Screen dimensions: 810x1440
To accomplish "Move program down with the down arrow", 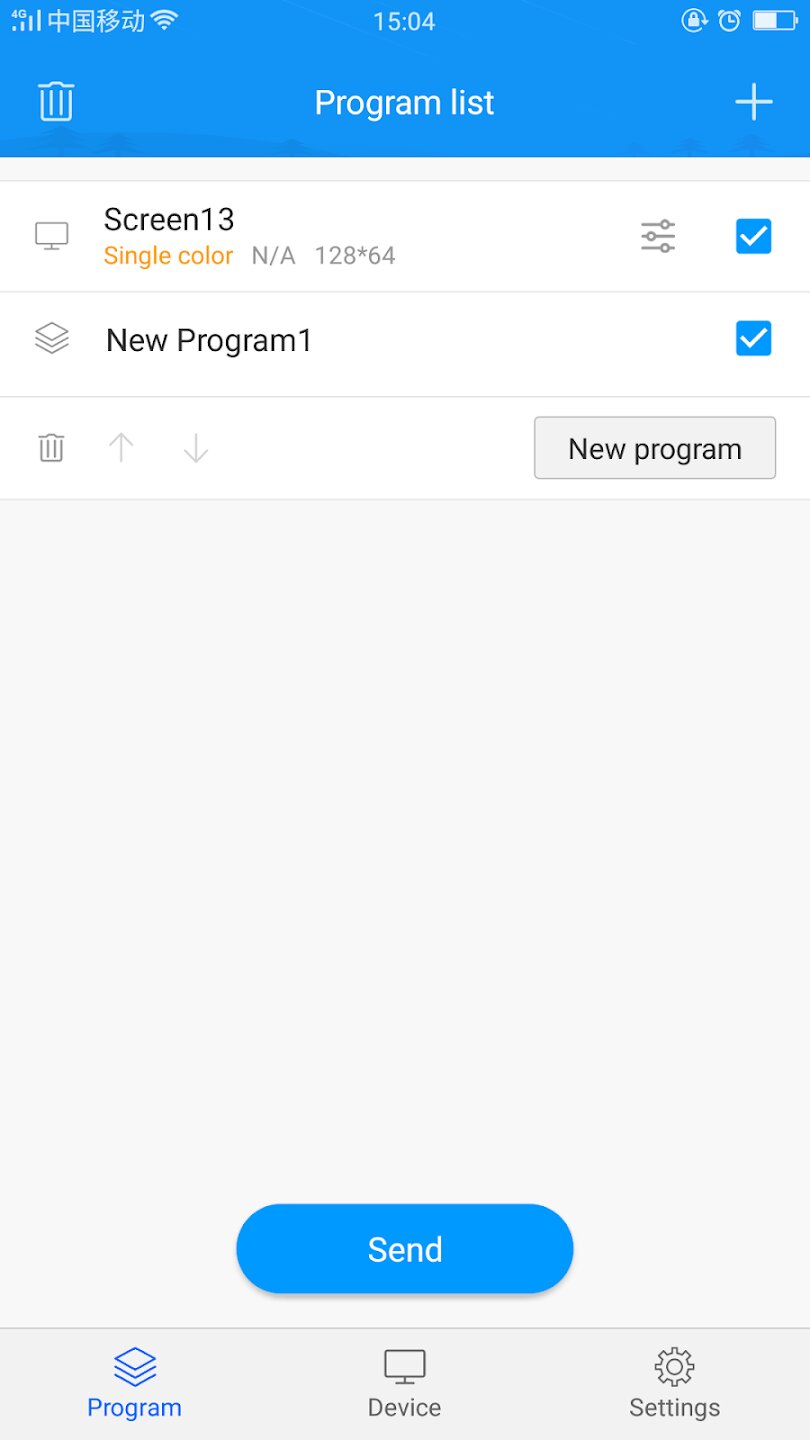I will (196, 448).
